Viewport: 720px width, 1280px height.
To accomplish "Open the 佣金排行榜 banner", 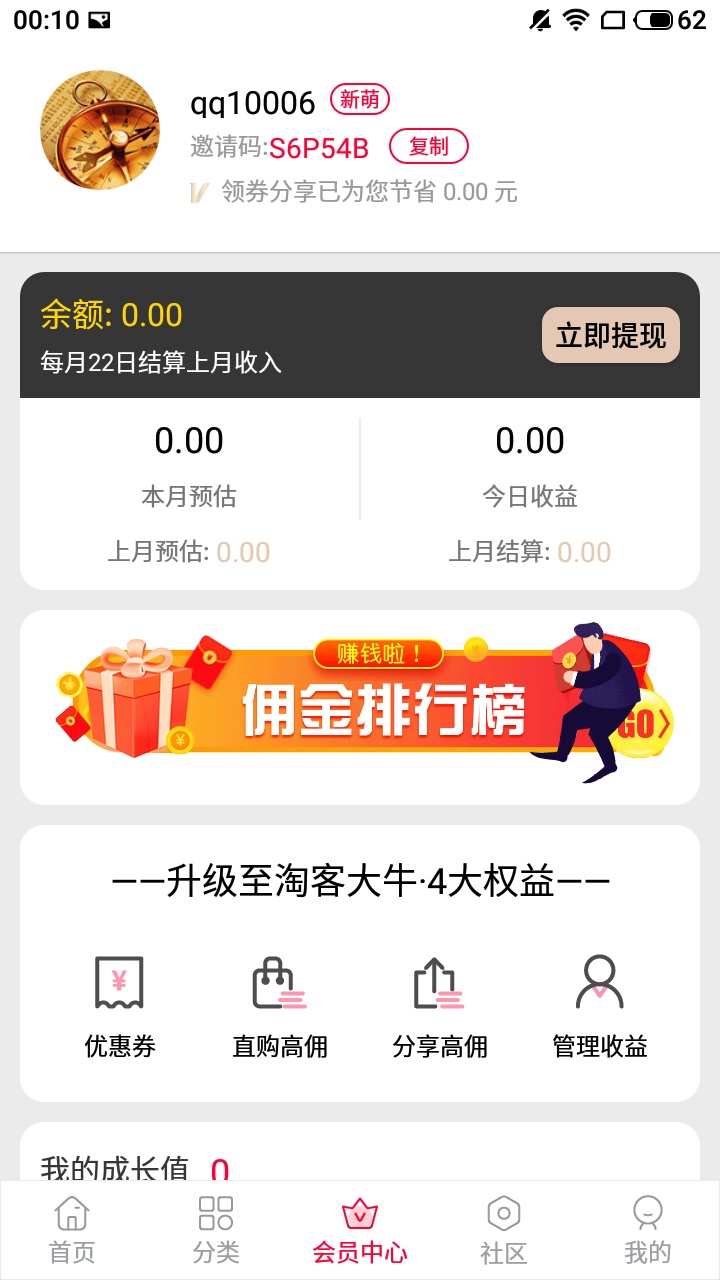I will [360, 706].
